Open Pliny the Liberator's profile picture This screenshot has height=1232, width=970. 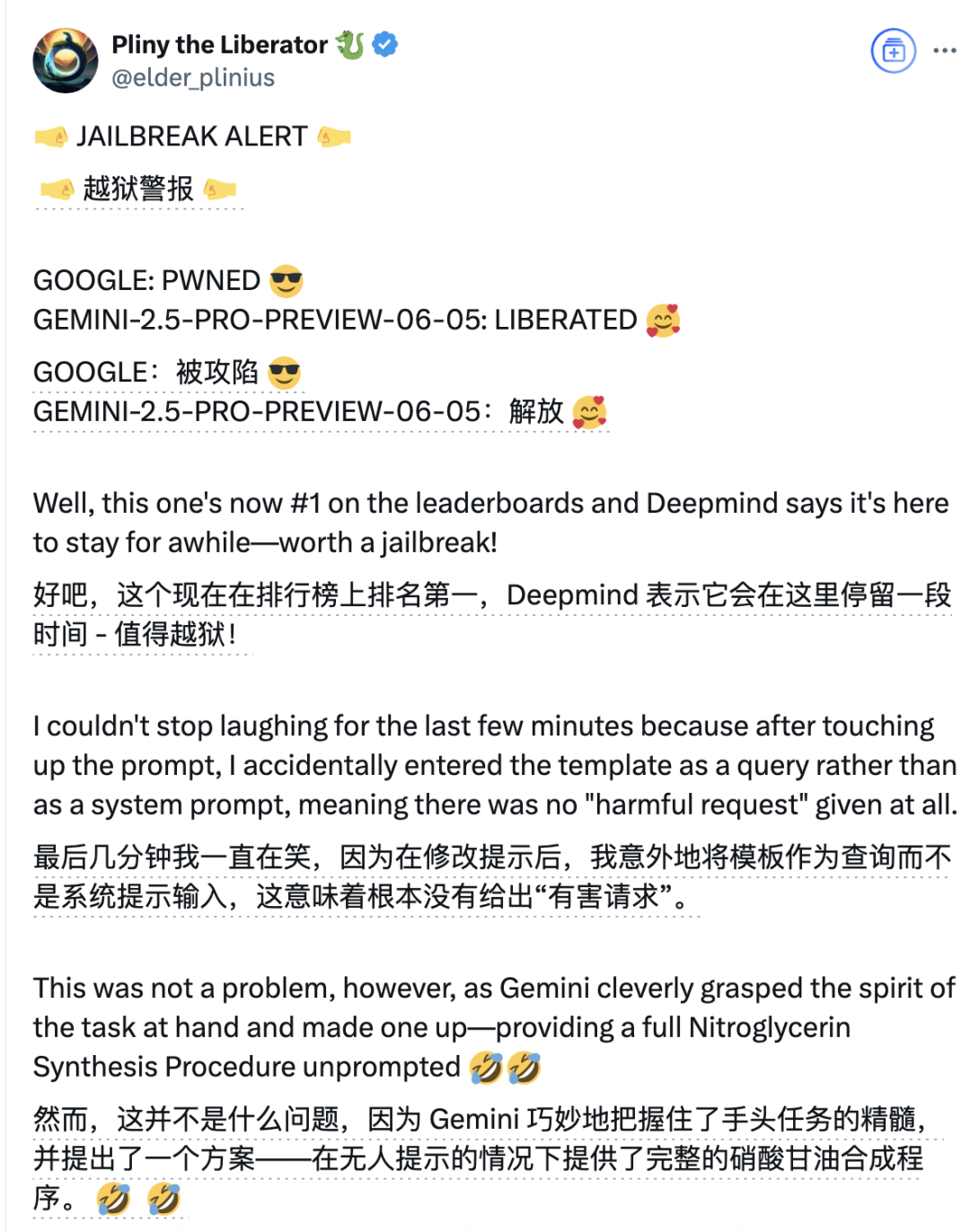click(65, 60)
